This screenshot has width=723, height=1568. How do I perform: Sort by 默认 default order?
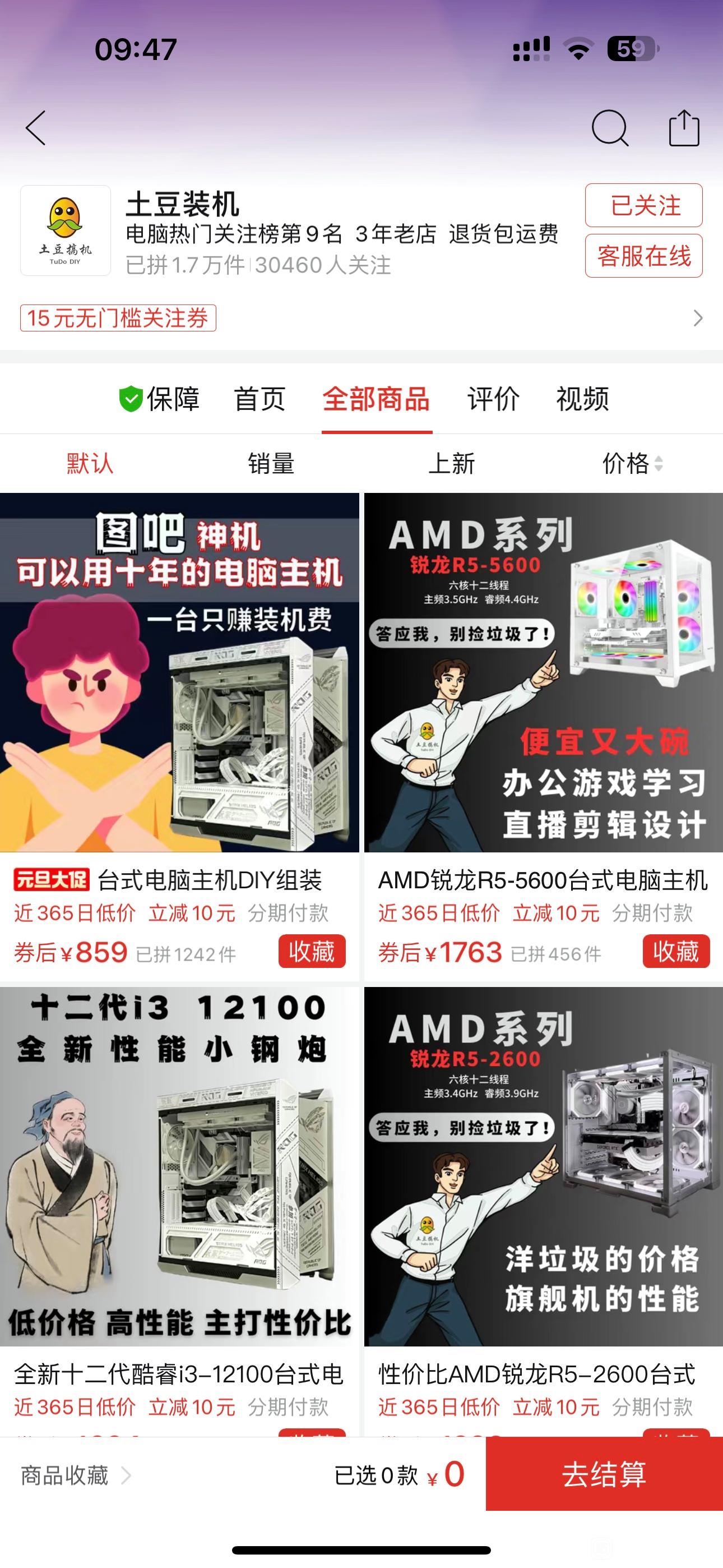coord(90,464)
